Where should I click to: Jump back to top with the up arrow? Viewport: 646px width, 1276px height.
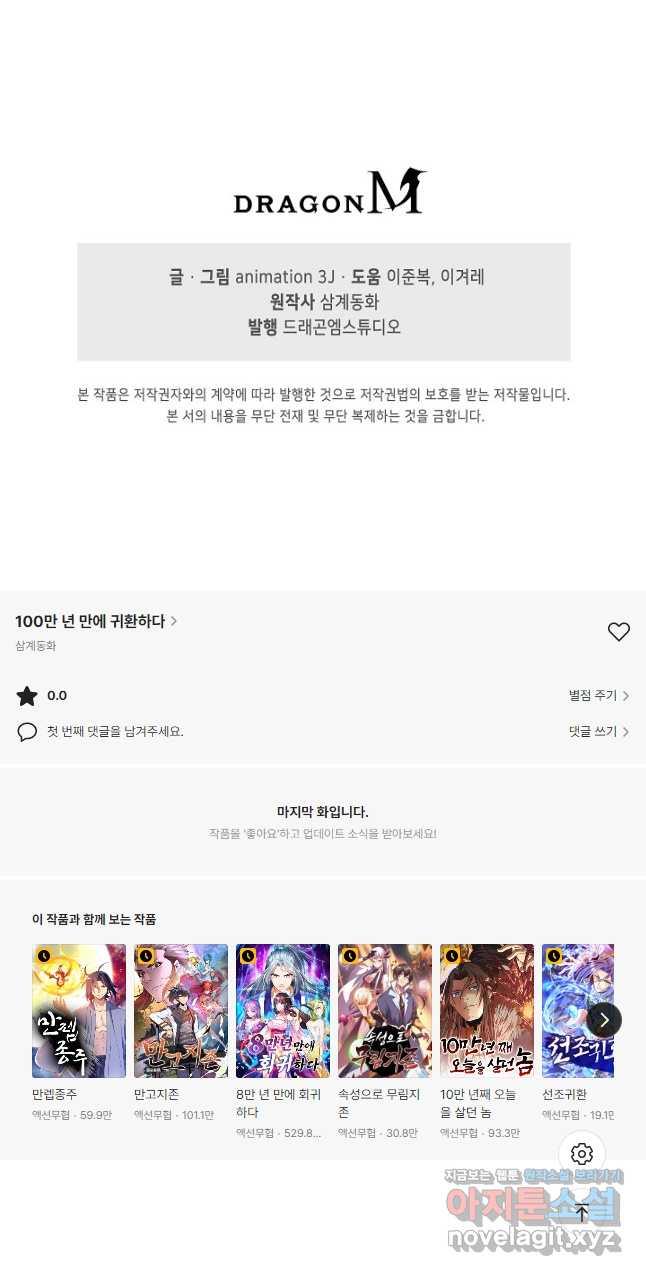[582, 1213]
